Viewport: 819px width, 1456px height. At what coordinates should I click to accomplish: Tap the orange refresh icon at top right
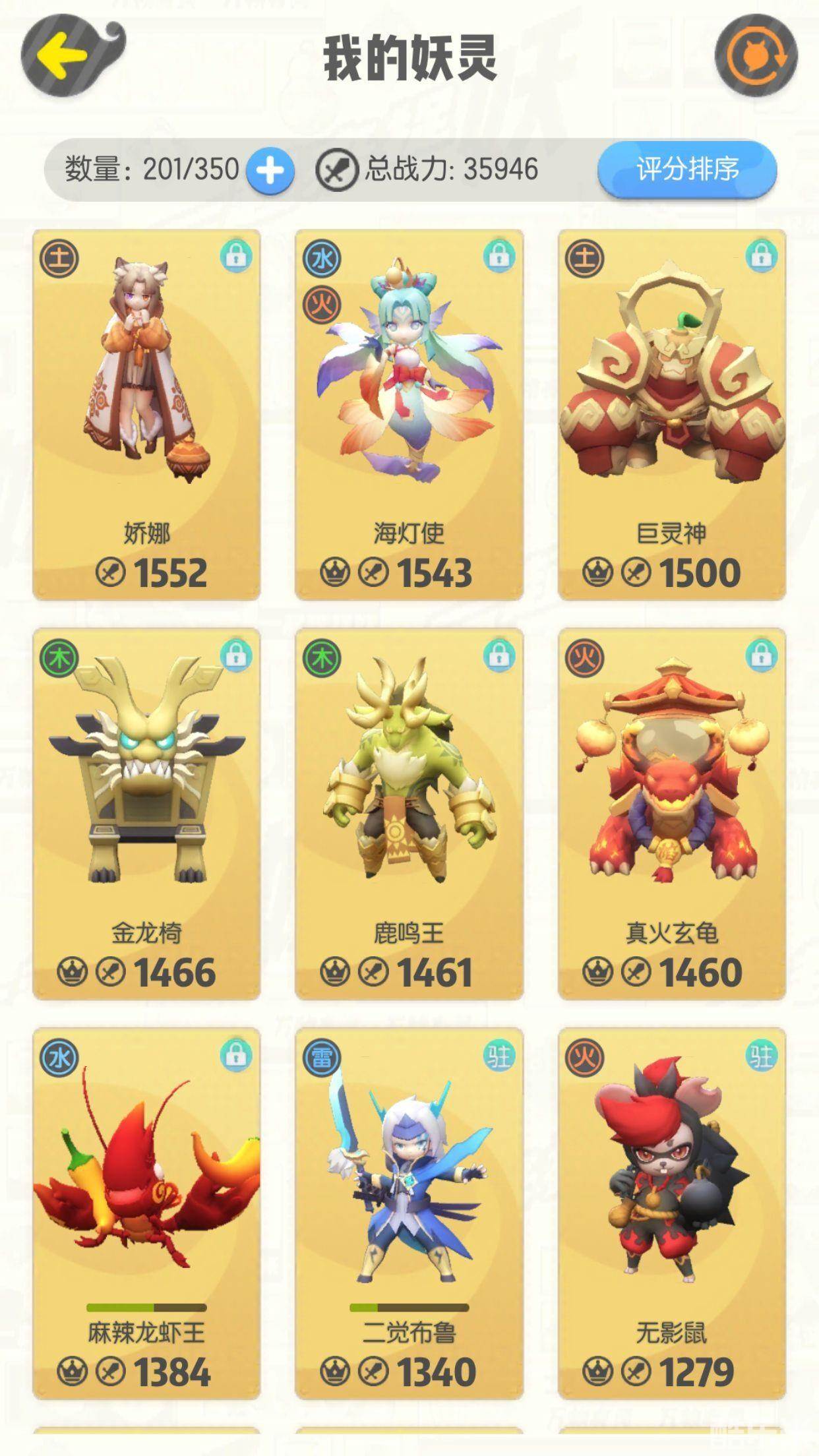tap(756, 55)
